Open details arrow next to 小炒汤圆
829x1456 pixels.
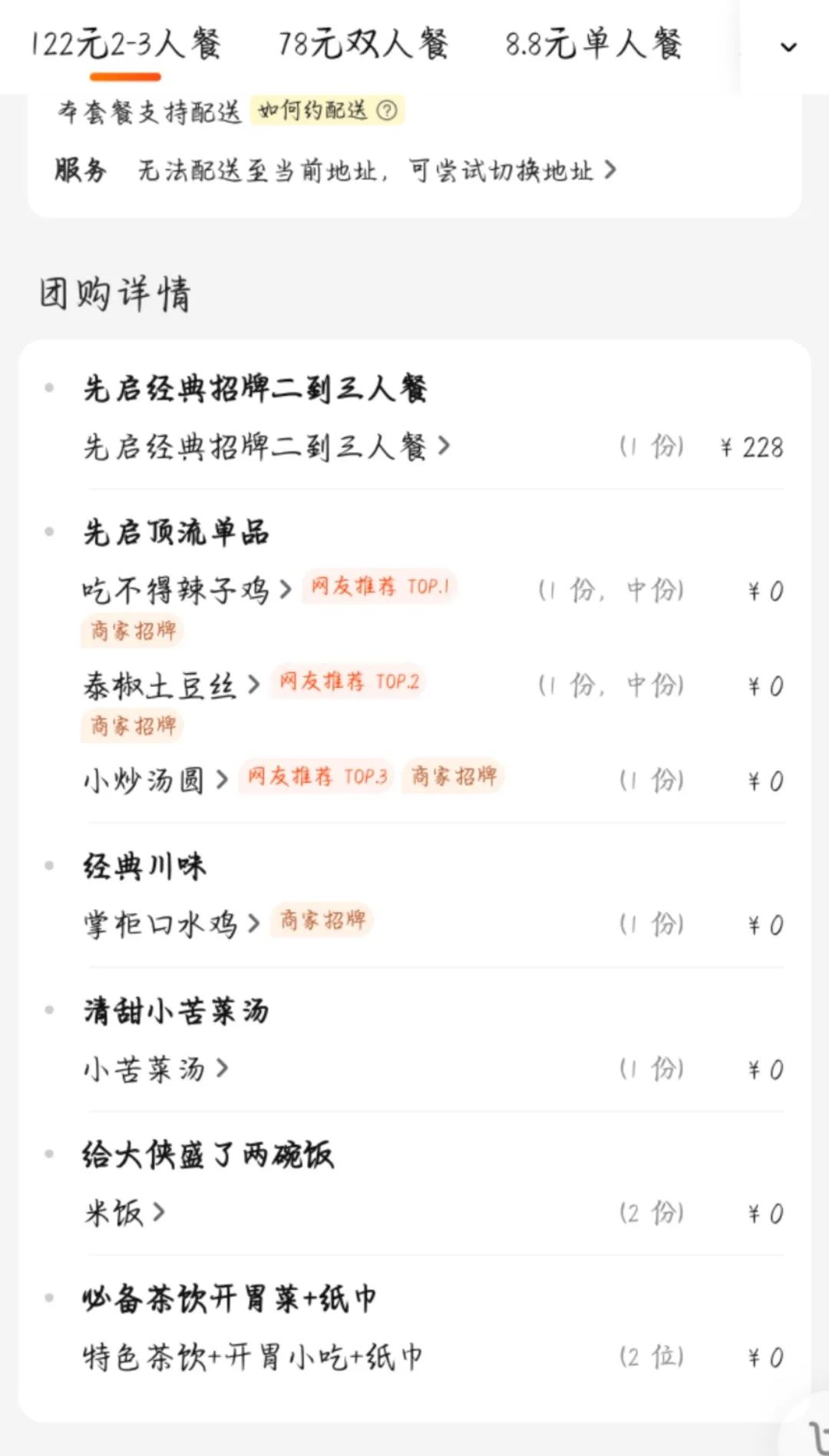(x=223, y=778)
